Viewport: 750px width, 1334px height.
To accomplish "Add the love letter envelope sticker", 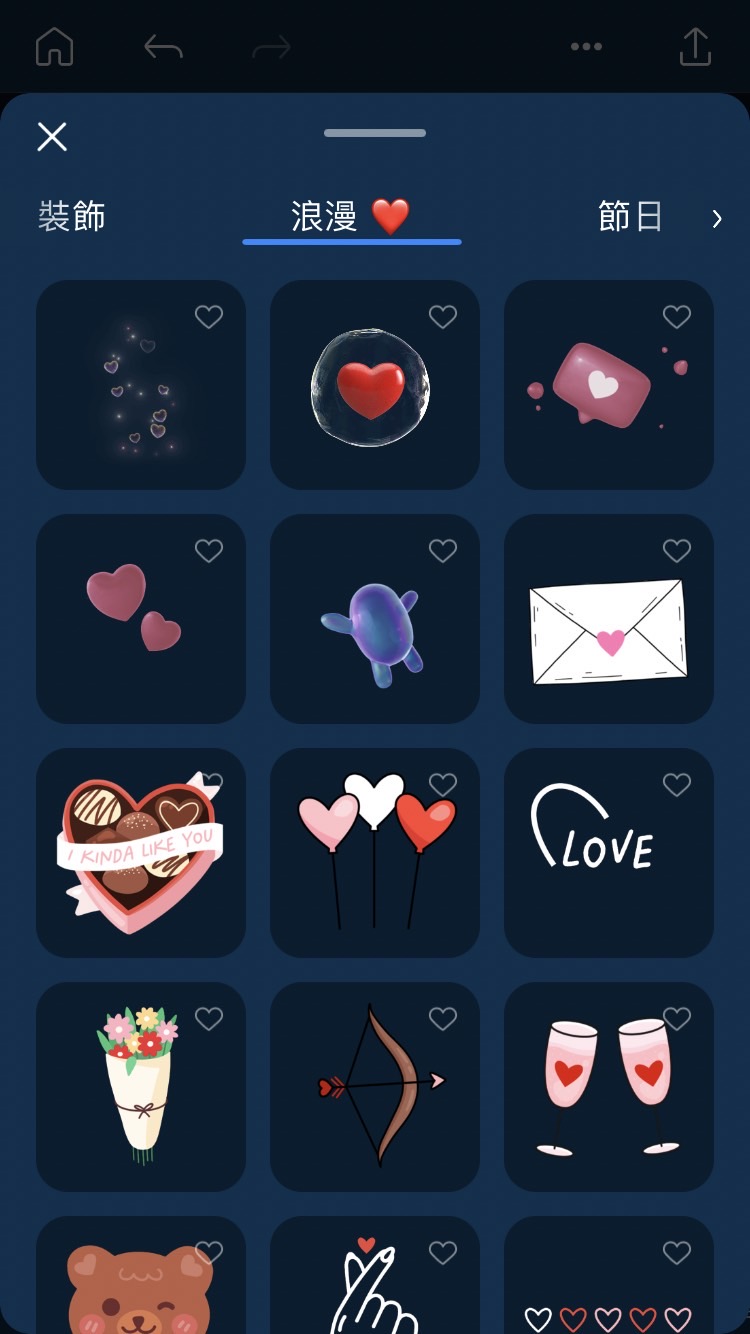I will (608, 632).
